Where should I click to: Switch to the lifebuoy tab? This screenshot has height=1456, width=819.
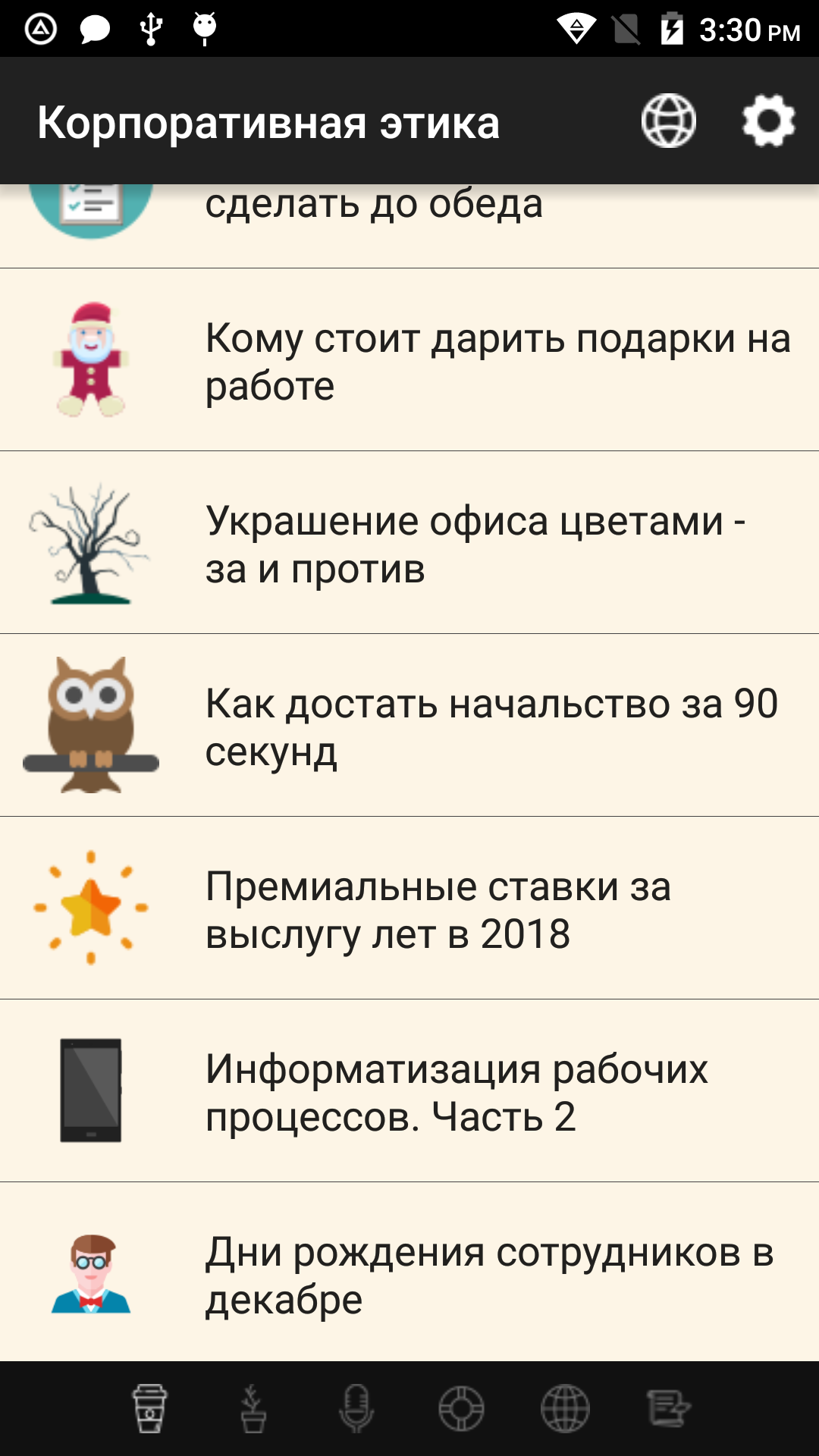(461, 1408)
